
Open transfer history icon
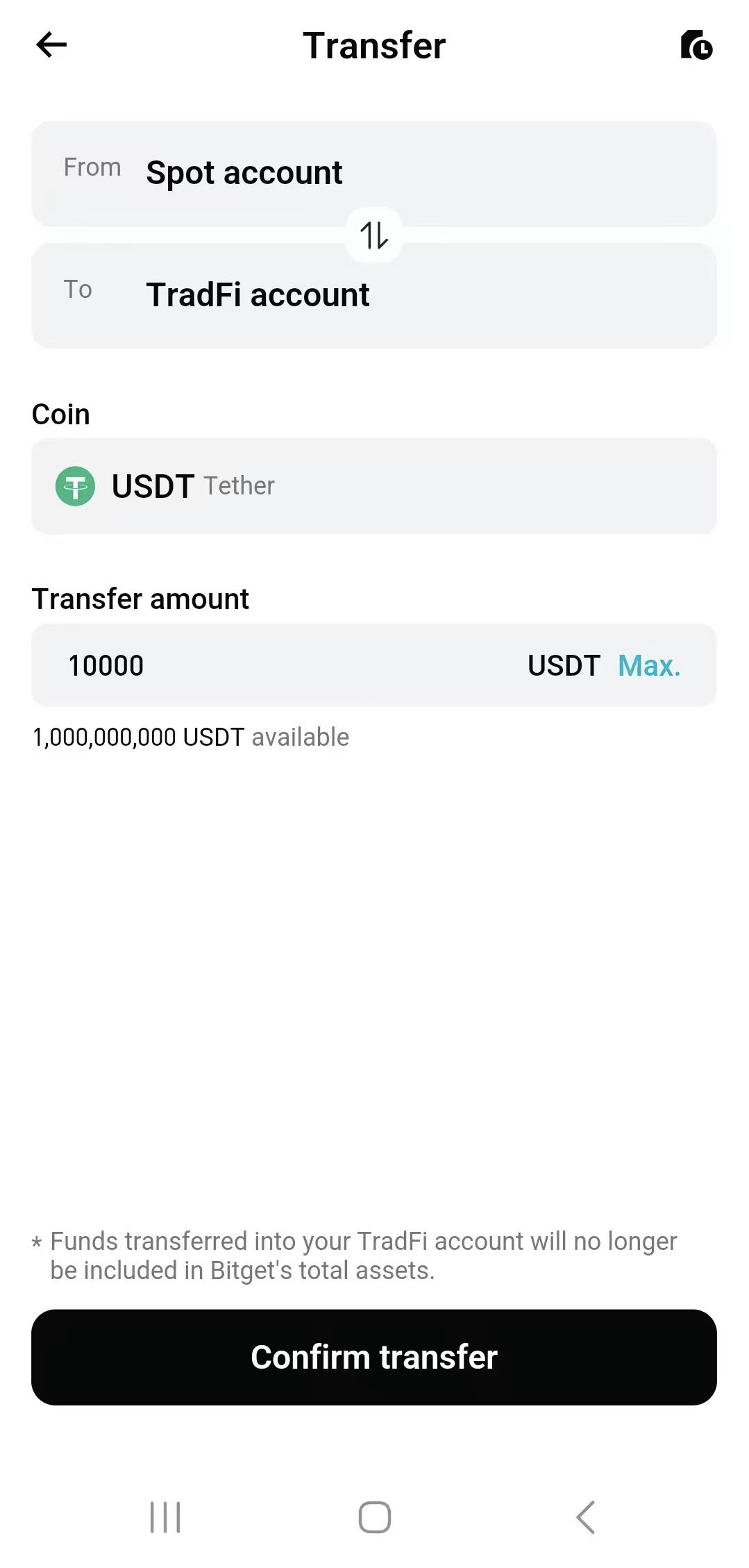point(696,46)
